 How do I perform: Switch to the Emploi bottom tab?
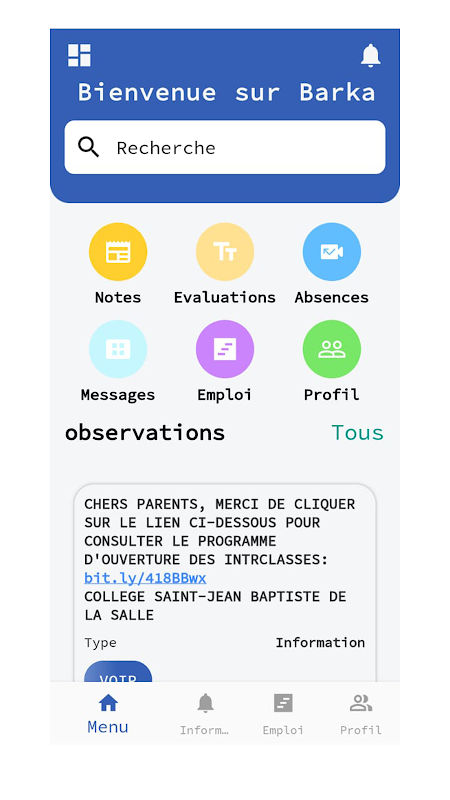tap(283, 714)
